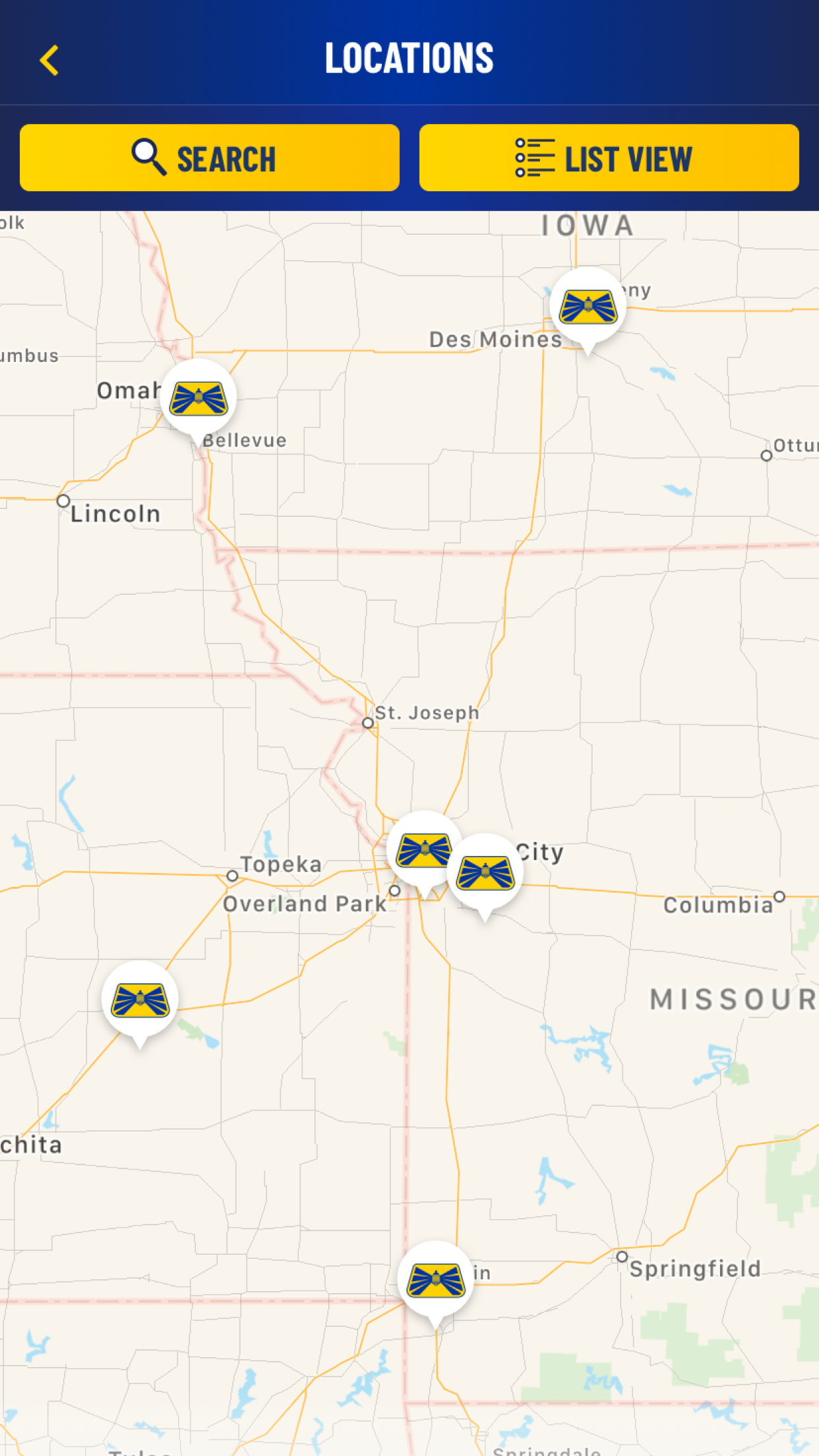The width and height of the screenshot is (819, 1456).
Task: Click the Bellevue label on the map
Action: click(x=245, y=439)
